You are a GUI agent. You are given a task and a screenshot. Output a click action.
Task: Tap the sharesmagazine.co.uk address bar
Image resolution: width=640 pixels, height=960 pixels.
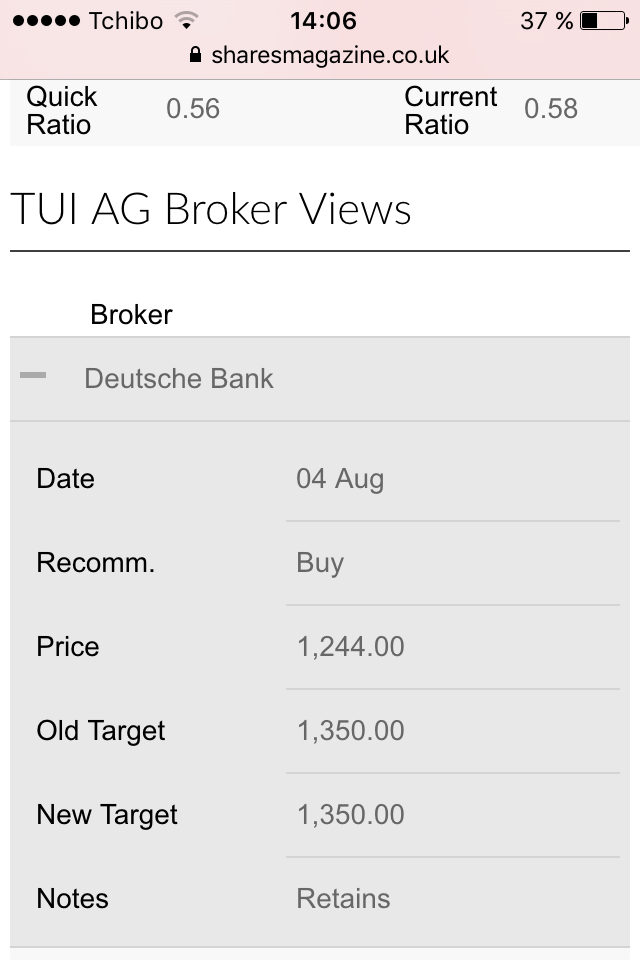click(x=320, y=55)
